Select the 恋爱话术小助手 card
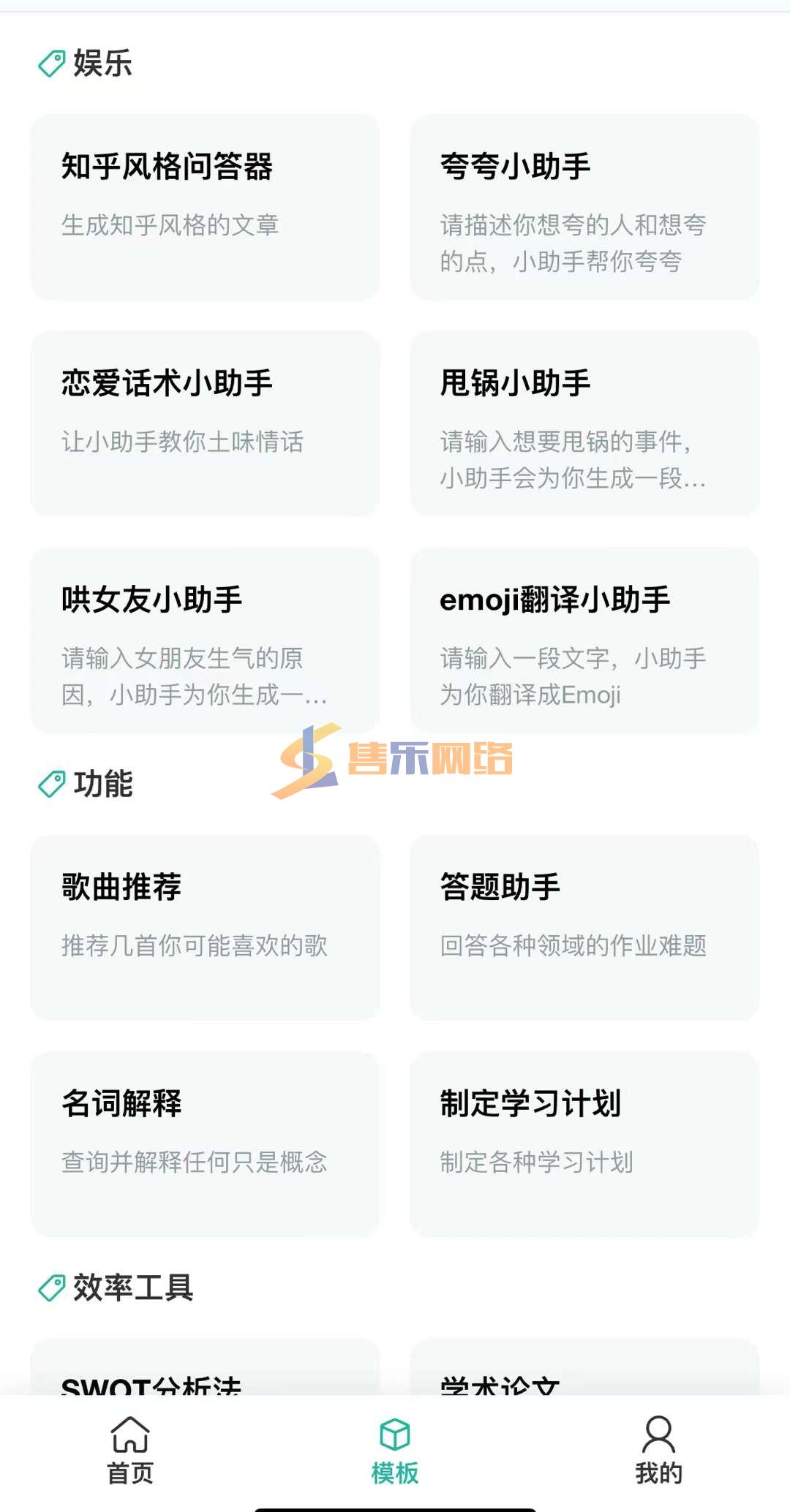790x1512 pixels. 205,423
